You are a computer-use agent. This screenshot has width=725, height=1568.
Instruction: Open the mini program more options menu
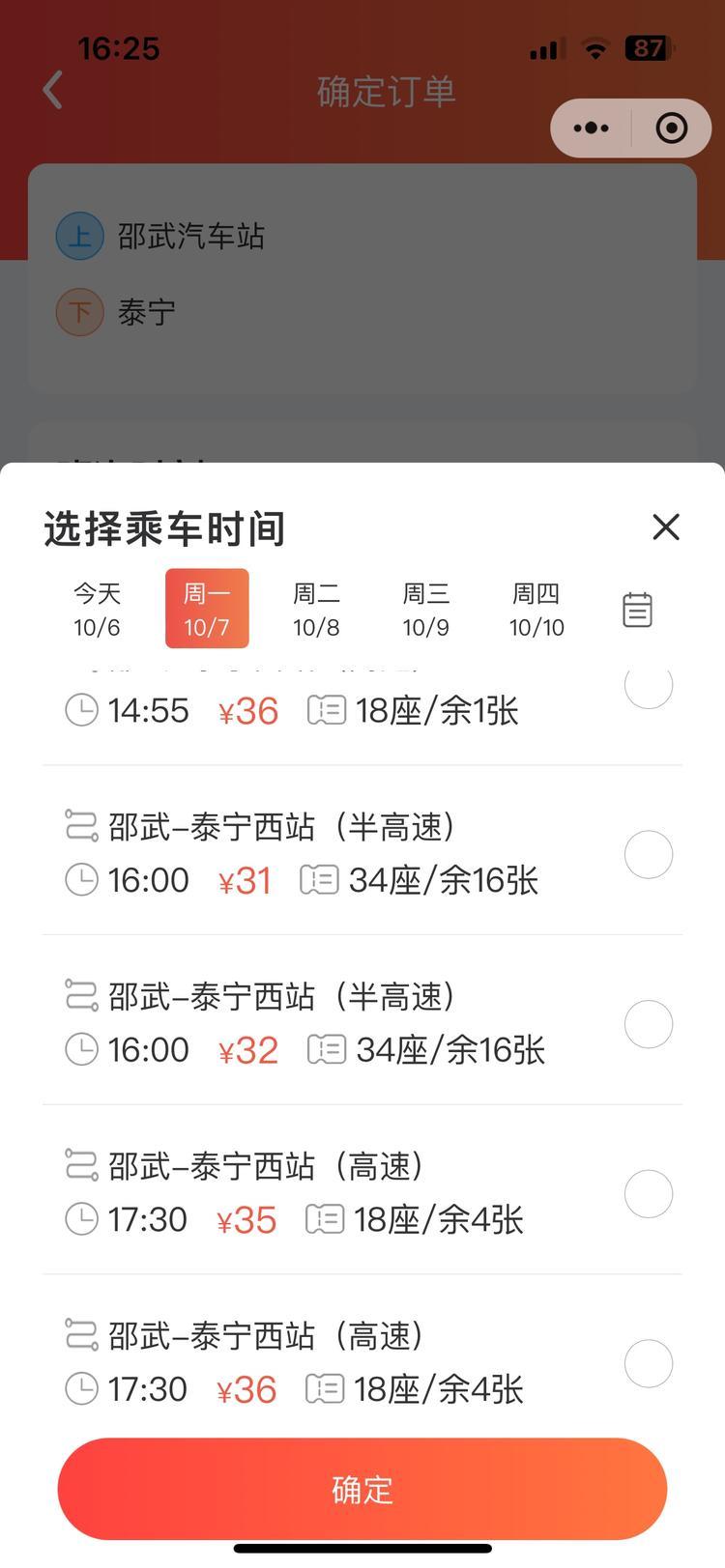tap(591, 128)
